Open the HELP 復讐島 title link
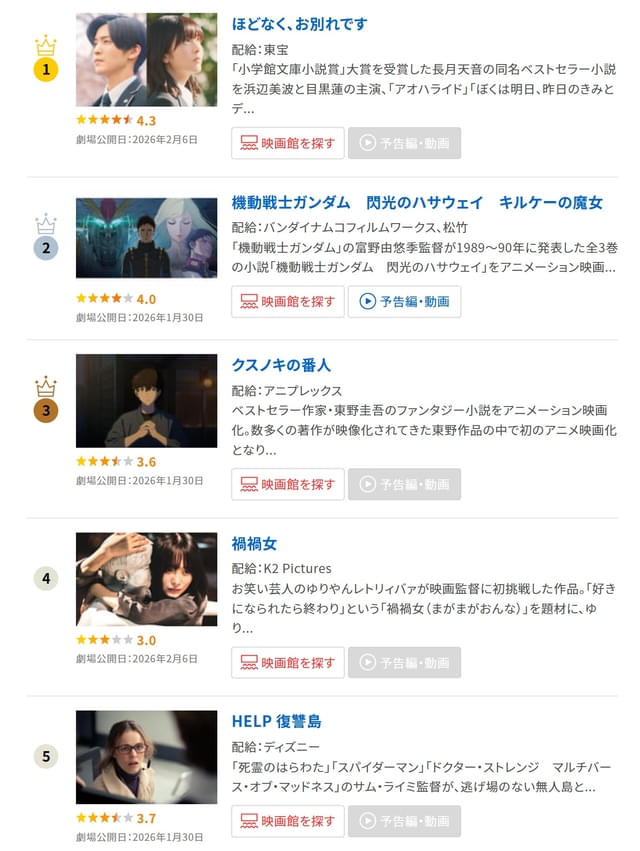Screen dimensions: 640x851 (276, 721)
